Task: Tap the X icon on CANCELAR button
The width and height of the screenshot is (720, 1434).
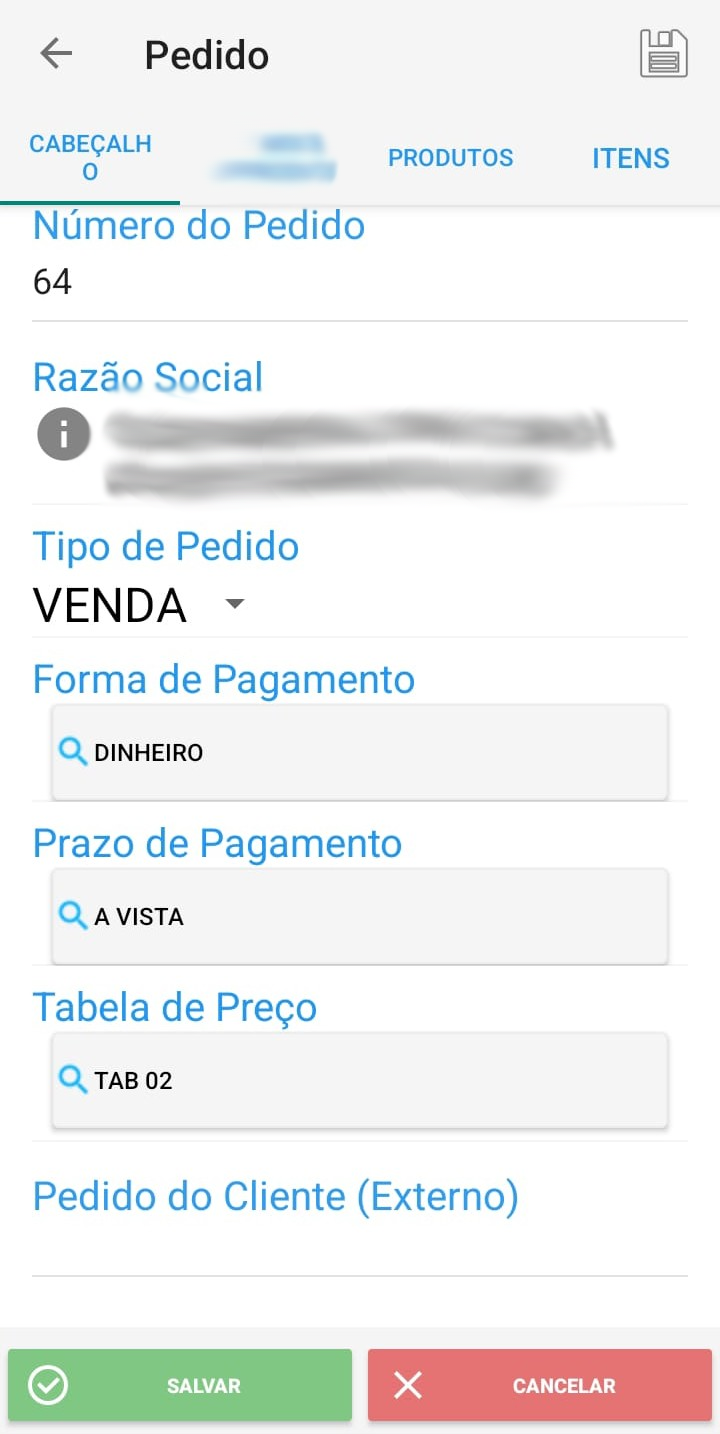Action: pyautogui.click(x=408, y=1385)
